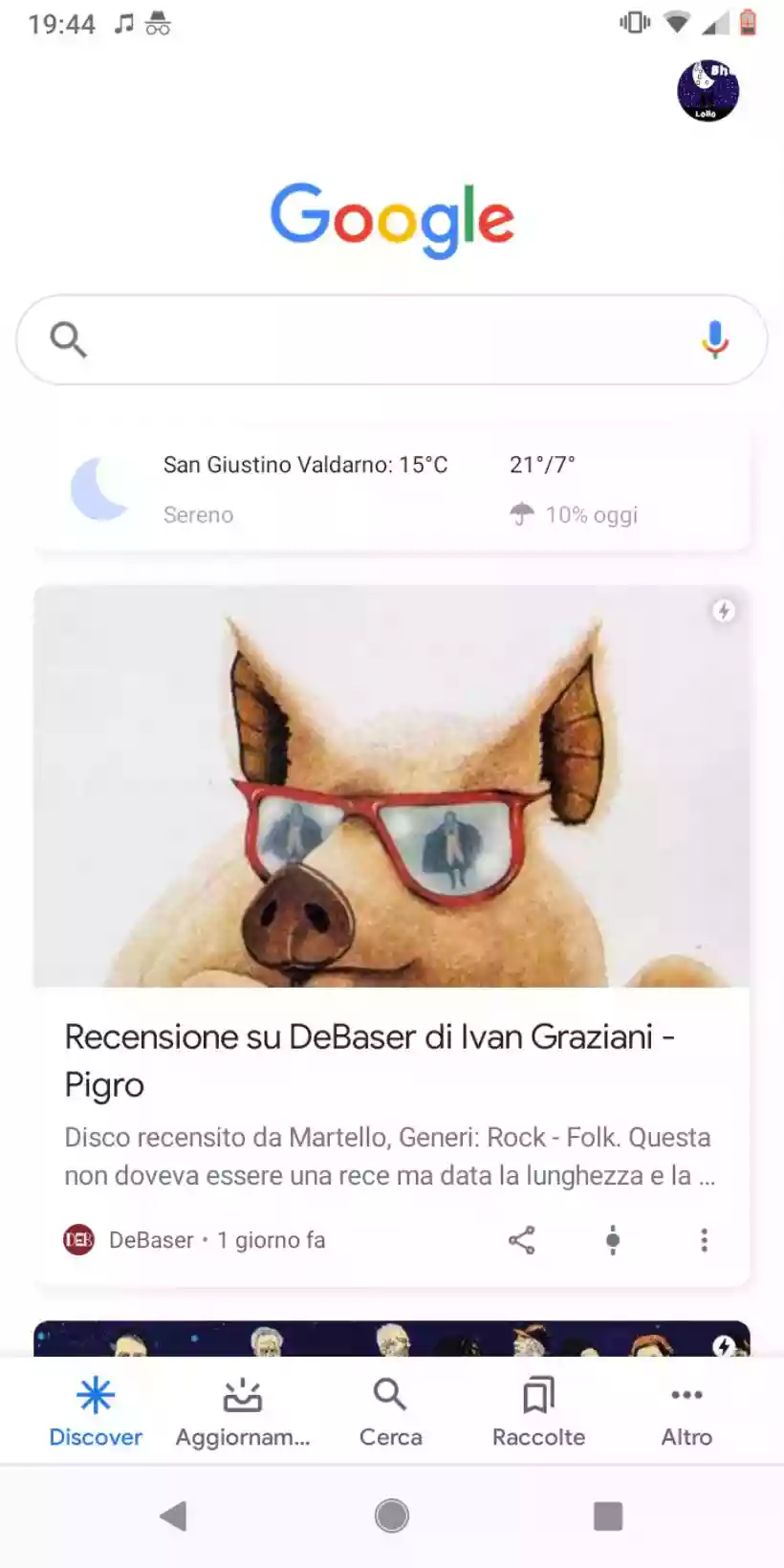784x1568 pixels.
Task: Open the three-dot overflow menu on the article
Action: click(x=704, y=1240)
